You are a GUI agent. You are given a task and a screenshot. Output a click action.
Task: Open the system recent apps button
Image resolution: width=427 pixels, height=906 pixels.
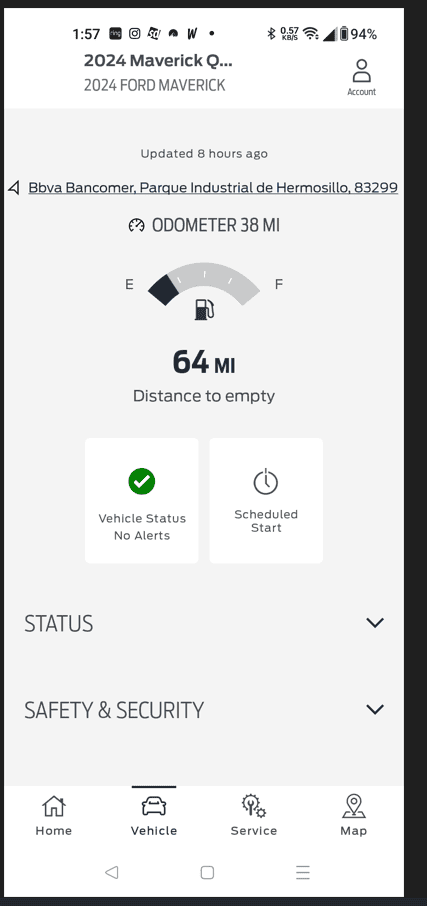[x=303, y=872]
